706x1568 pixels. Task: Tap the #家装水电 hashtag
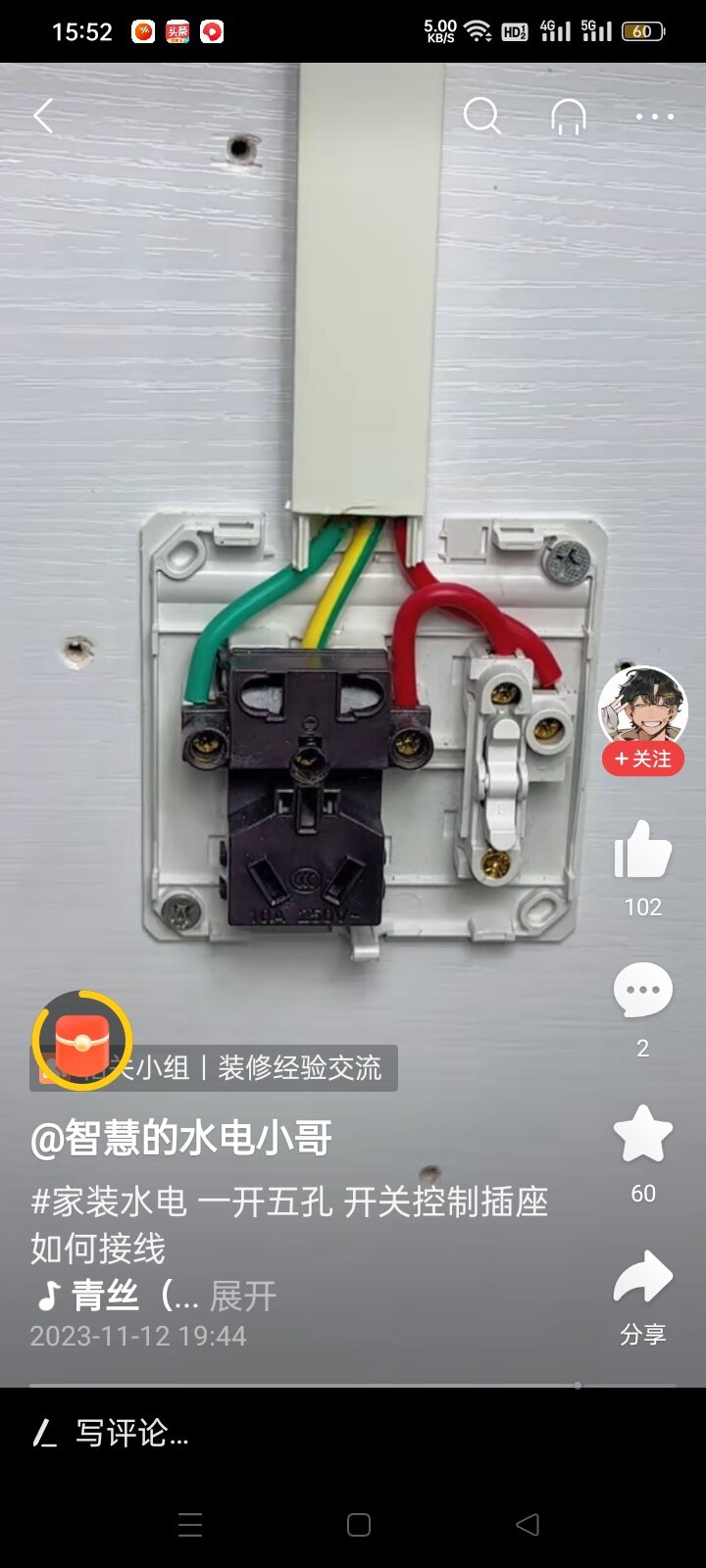click(x=109, y=1201)
